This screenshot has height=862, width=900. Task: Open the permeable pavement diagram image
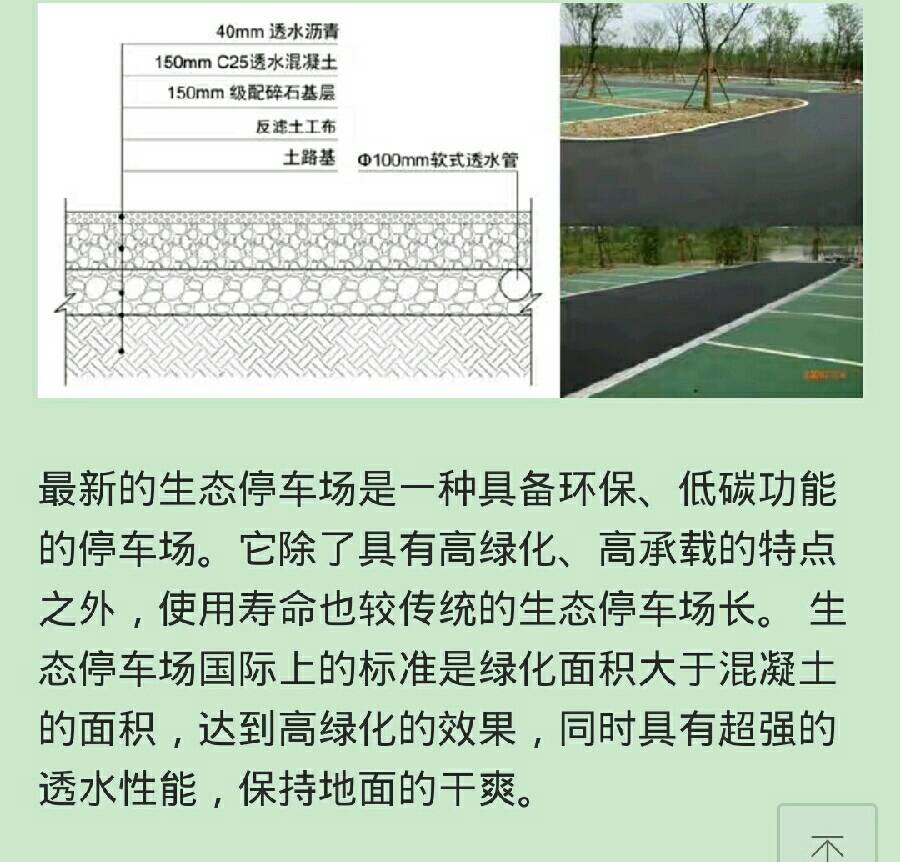pos(297,200)
